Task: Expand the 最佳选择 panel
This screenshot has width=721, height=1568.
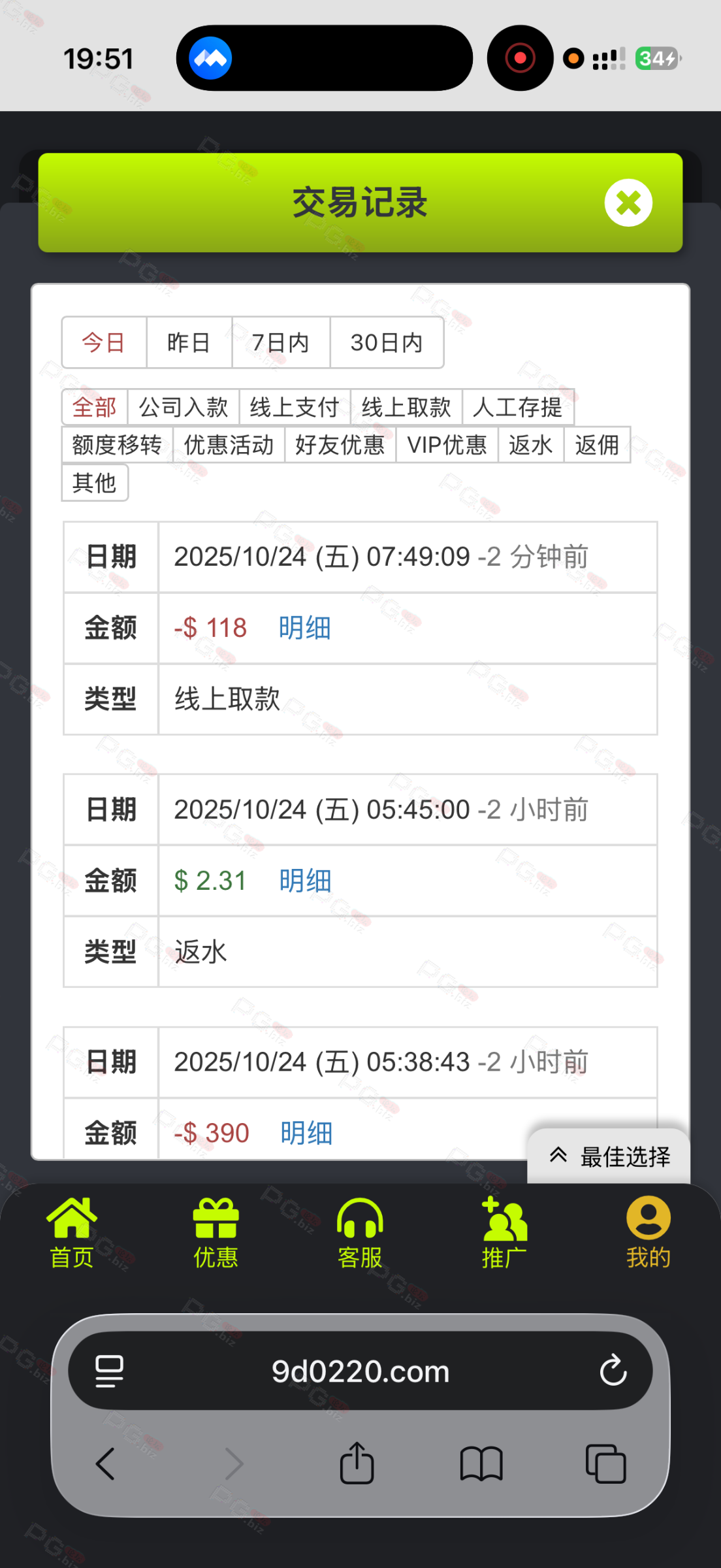Action: pyautogui.click(x=609, y=1157)
